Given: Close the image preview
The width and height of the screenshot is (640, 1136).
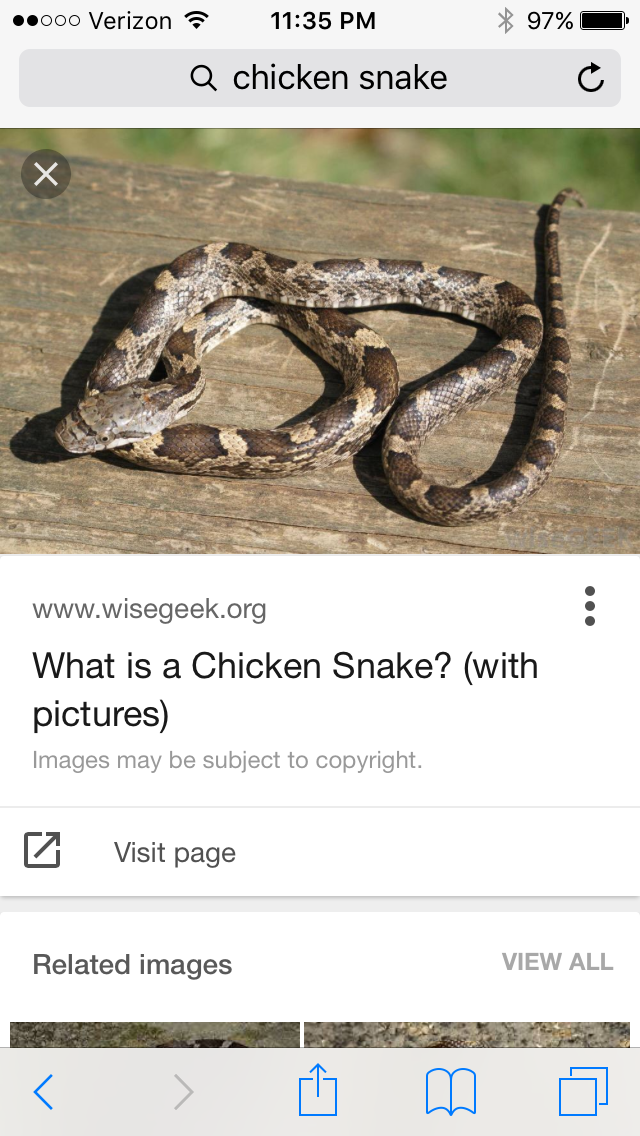Looking at the screenshot, I should pyautogui.click(x=46, y=174).
